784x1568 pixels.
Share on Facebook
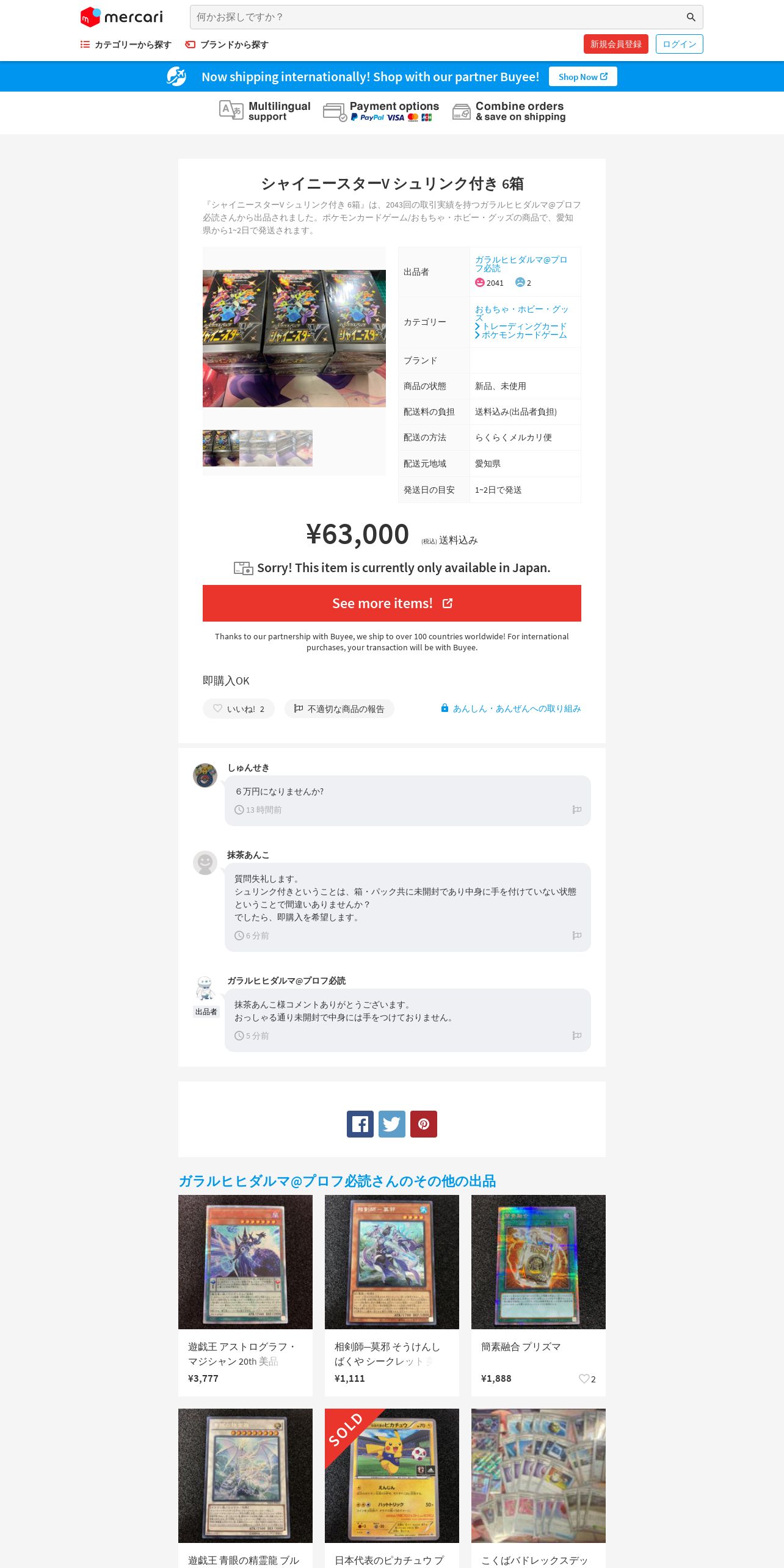click(360, 1124)
